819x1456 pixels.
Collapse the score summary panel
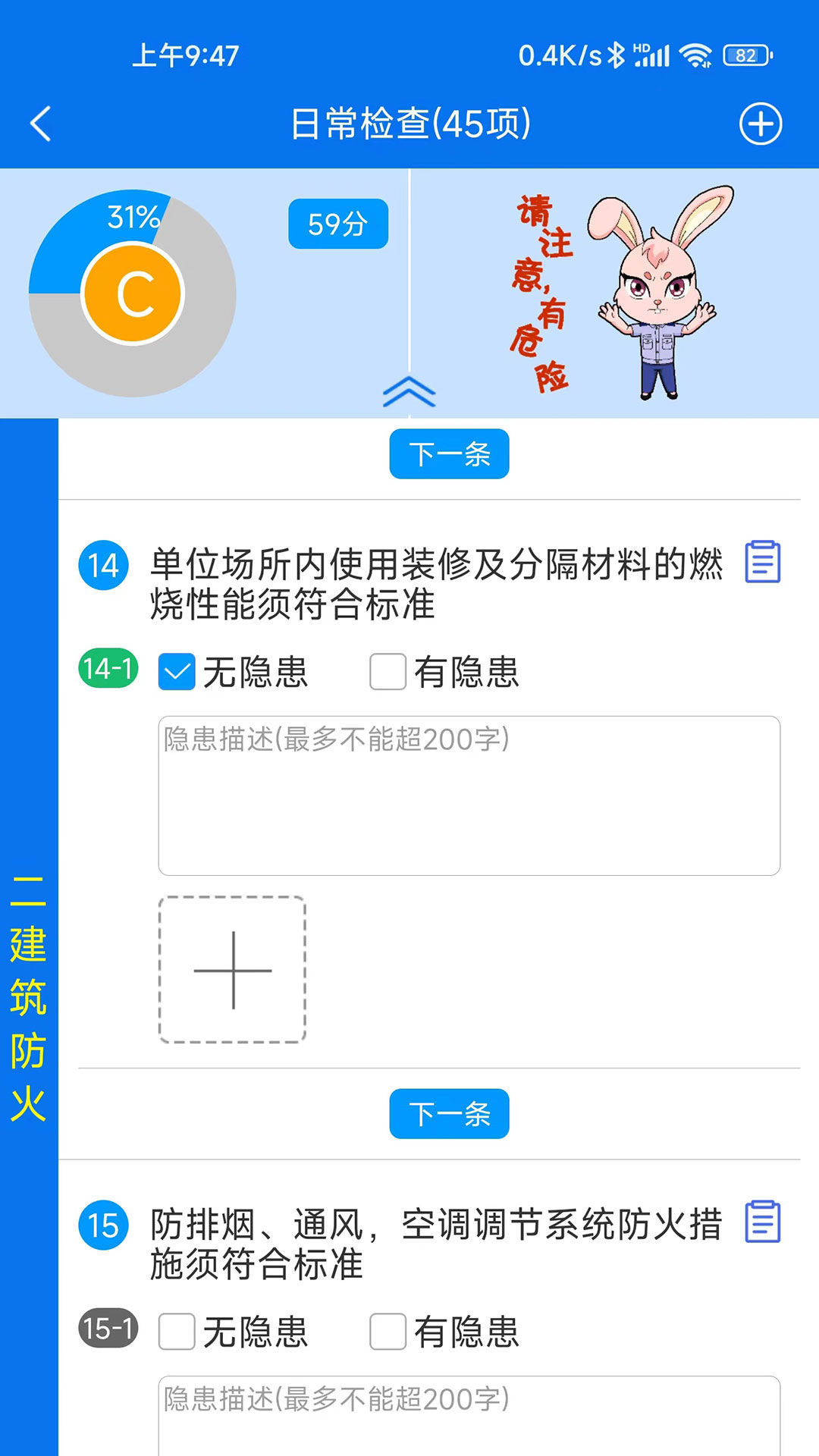409,391
